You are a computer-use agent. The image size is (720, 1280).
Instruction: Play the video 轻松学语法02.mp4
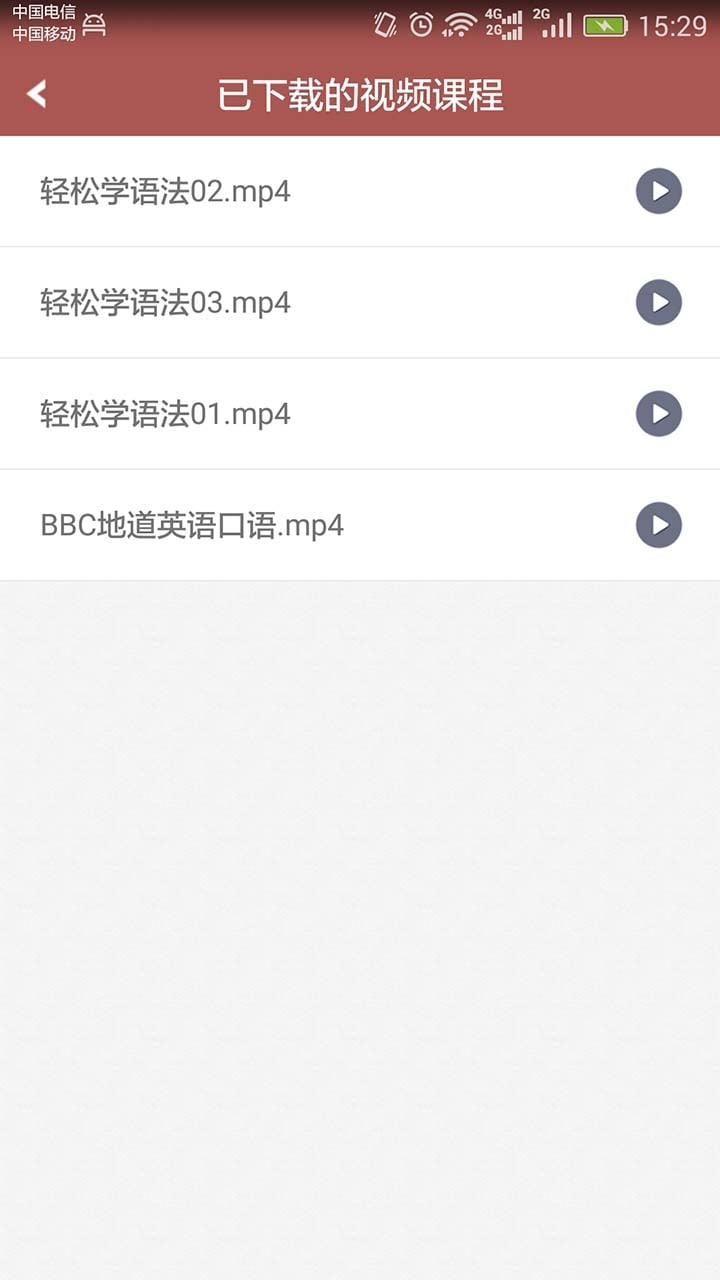(x=658, y=191)
